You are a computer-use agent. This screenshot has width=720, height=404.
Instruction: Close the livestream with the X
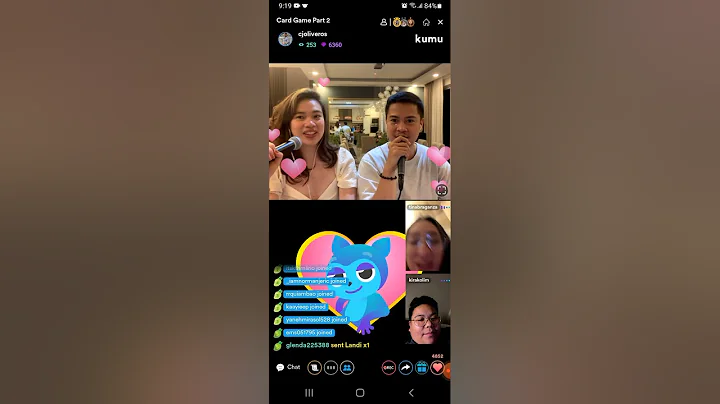[440, 22]
